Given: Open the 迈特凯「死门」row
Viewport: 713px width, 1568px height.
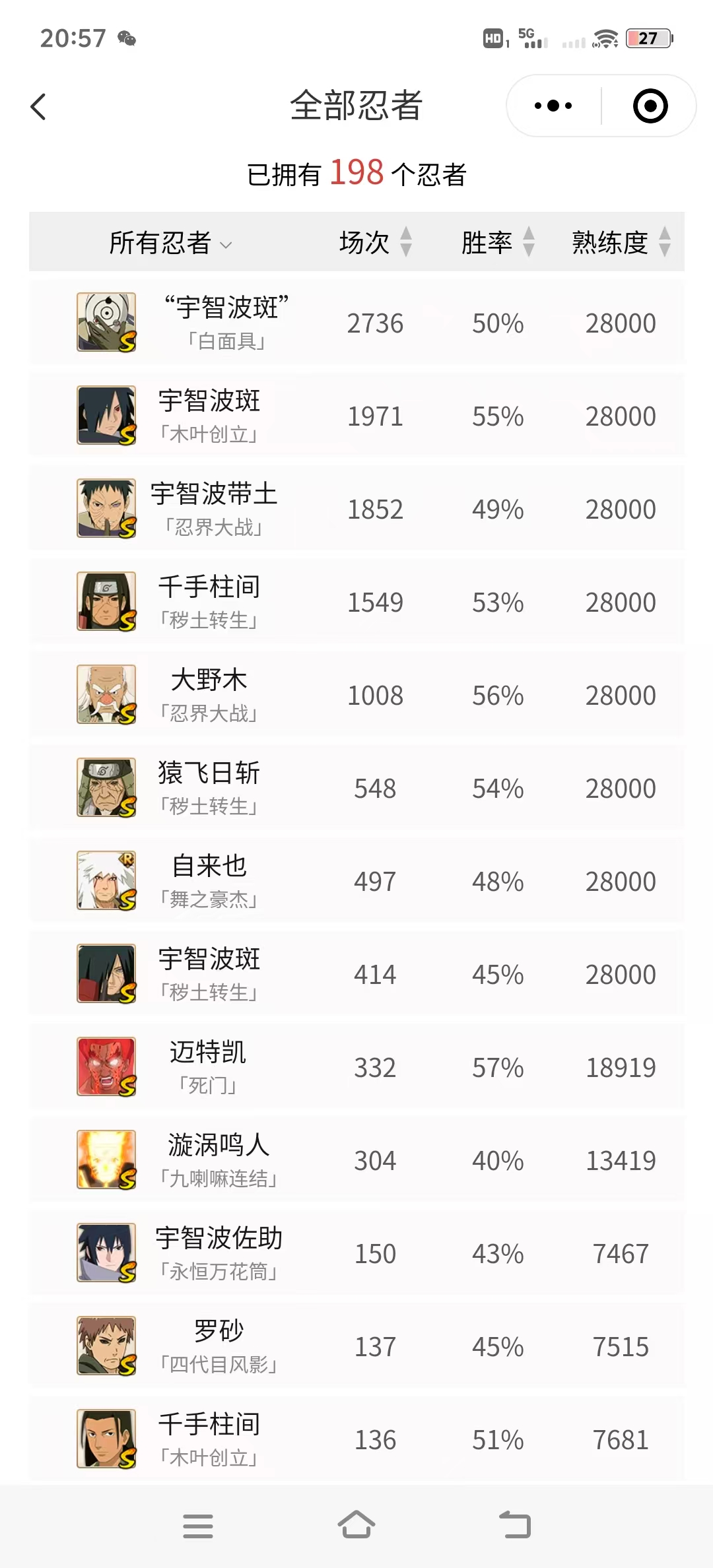Looking at the screenshot, I should [356, 1067].
